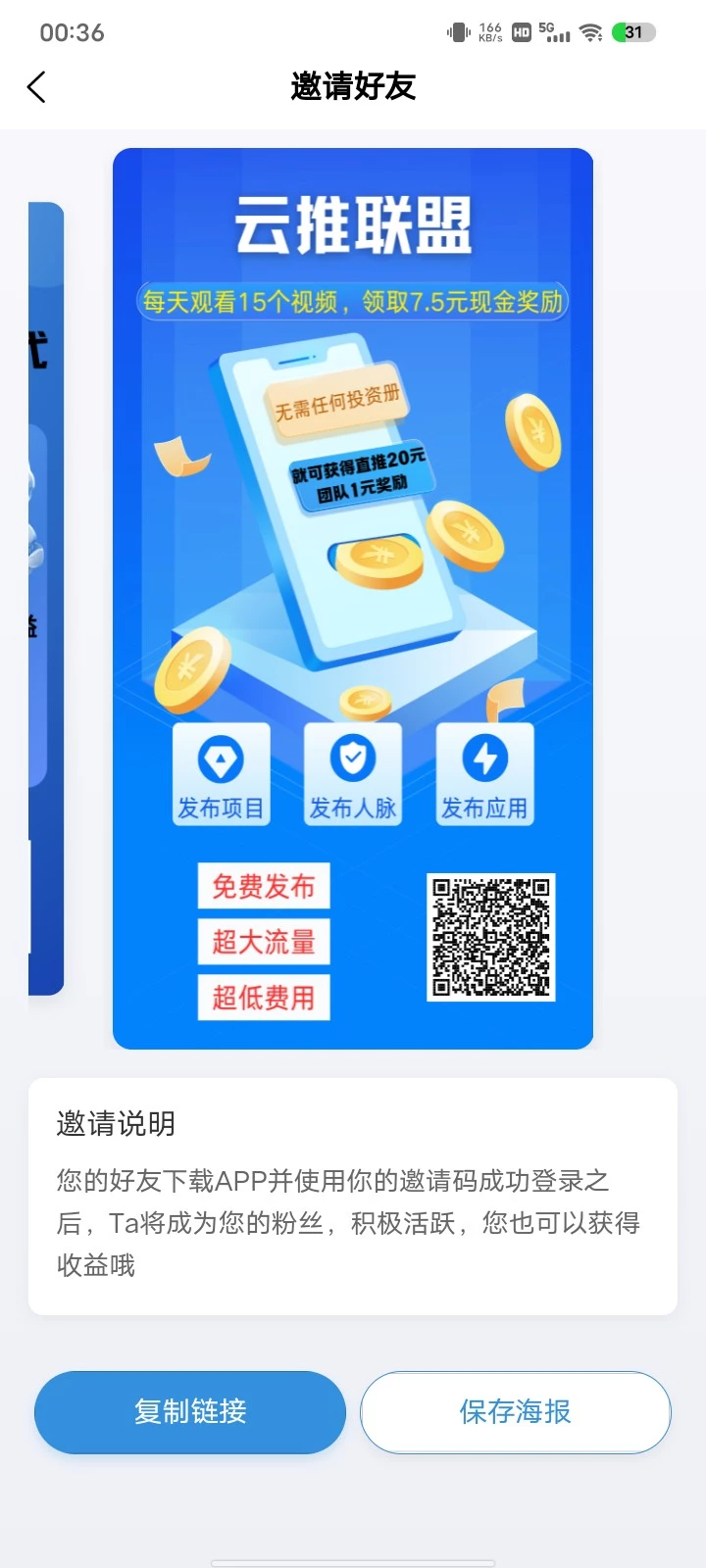Select the partially visible poster on the left

pos(46,598)
